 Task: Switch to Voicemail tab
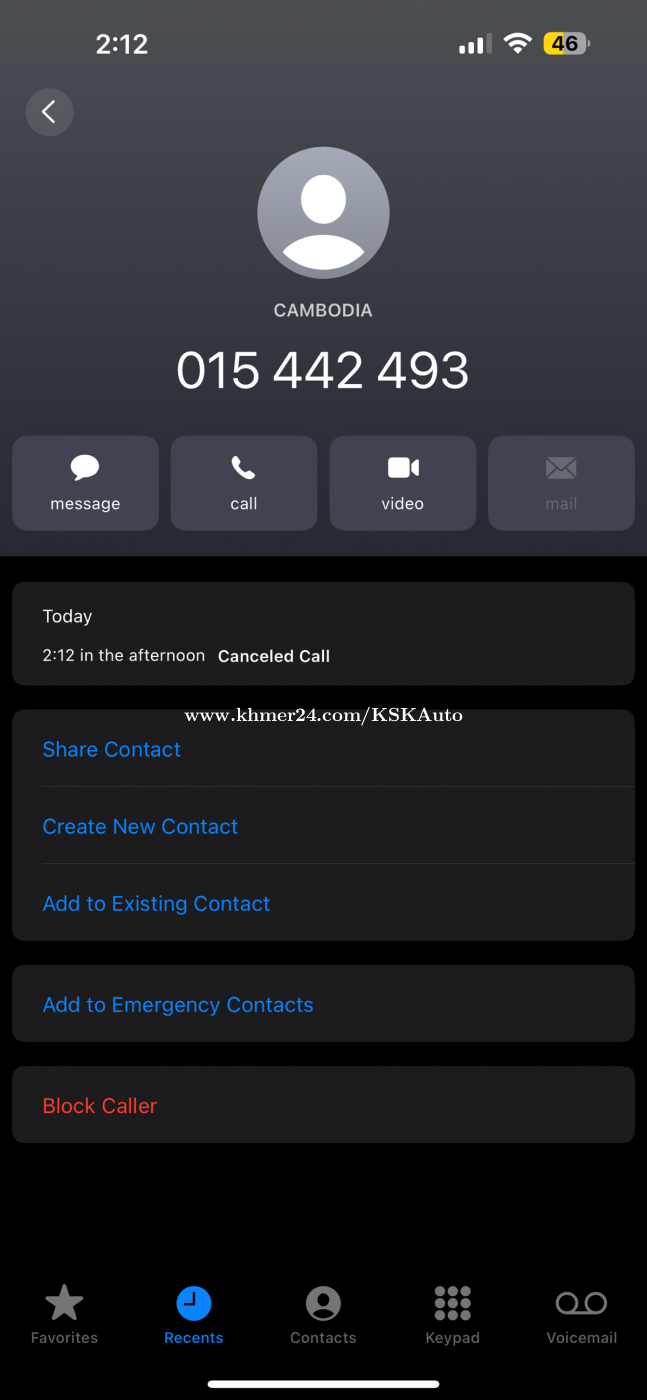click(582, 1315)
